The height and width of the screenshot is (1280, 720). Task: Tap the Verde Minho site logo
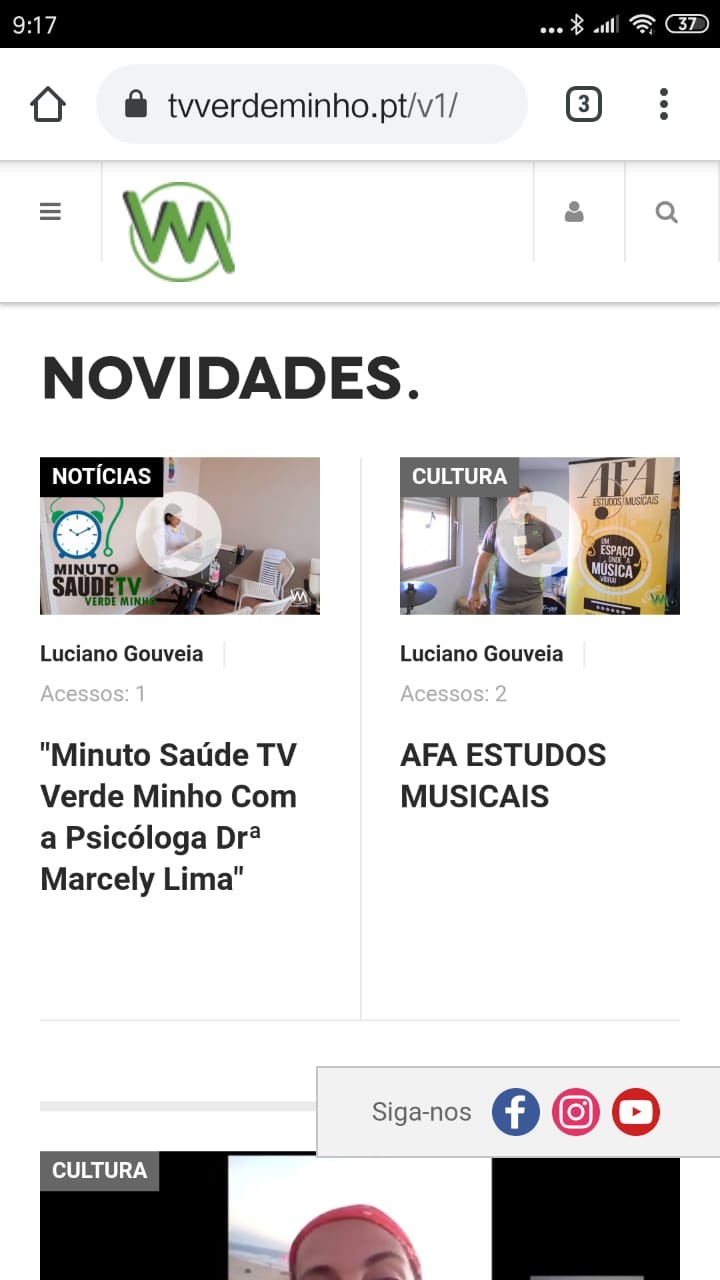coord(178,232)
